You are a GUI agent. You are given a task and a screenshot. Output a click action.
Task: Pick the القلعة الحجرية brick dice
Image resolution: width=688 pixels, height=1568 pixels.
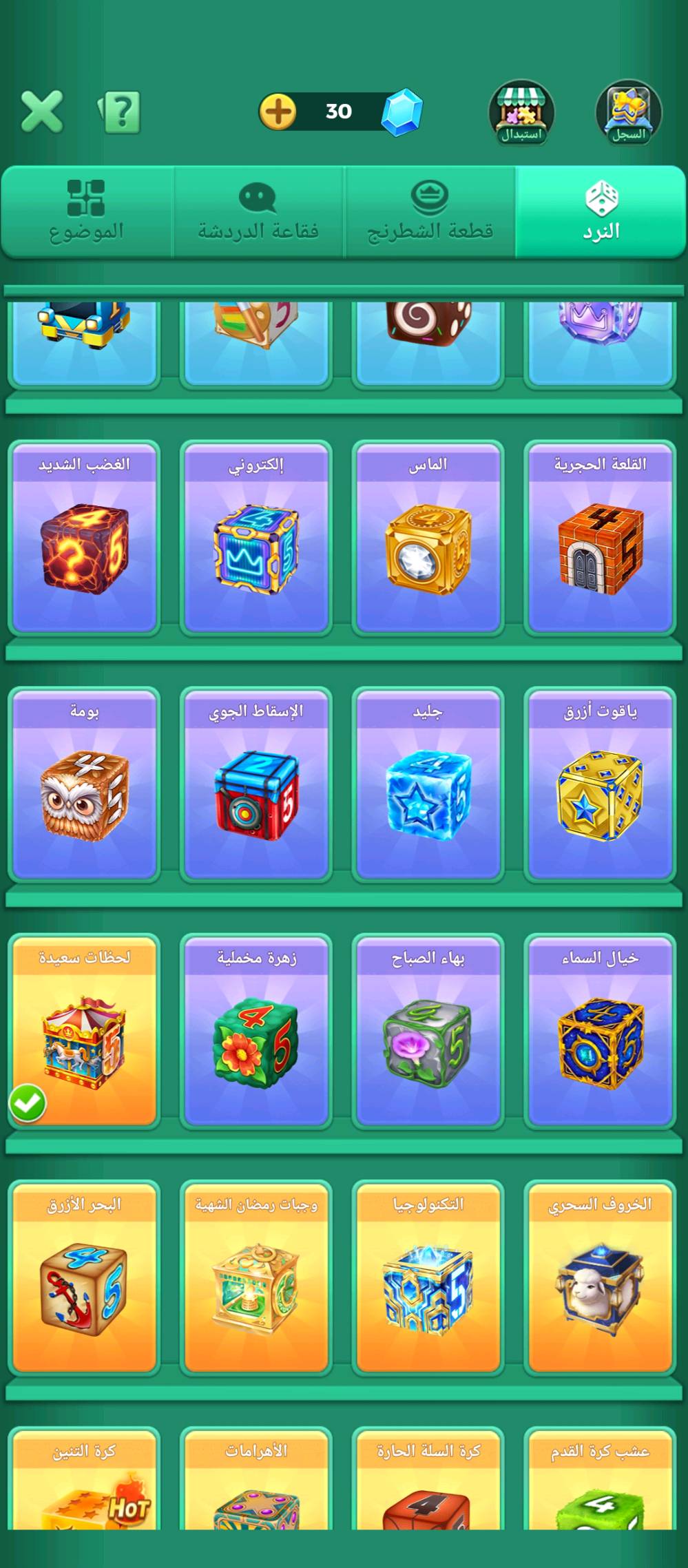(x=600, y=539)
